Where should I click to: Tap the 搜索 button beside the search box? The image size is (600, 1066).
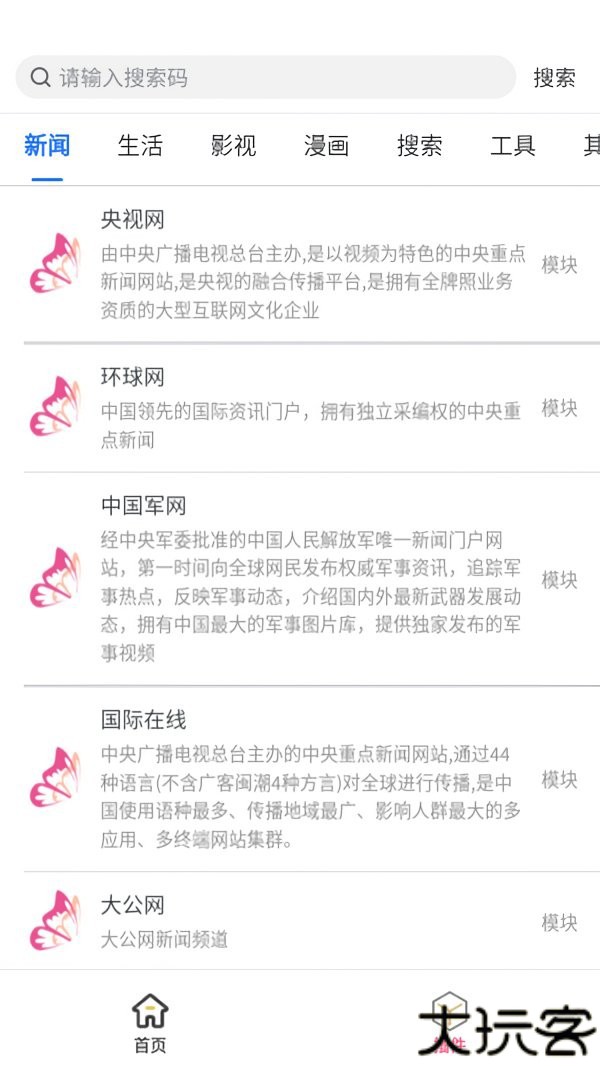(554, 78)
